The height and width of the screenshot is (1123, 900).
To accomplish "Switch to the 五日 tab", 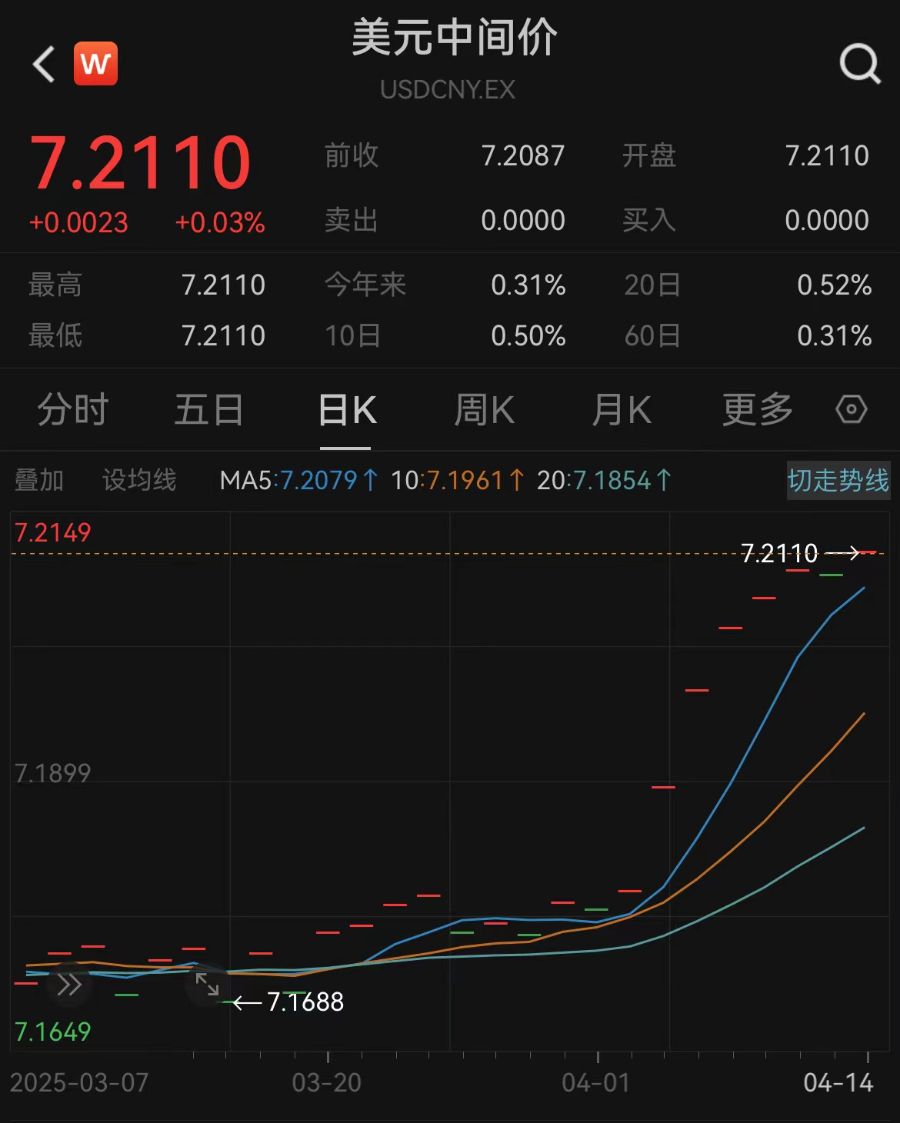I will pos(209,410).
